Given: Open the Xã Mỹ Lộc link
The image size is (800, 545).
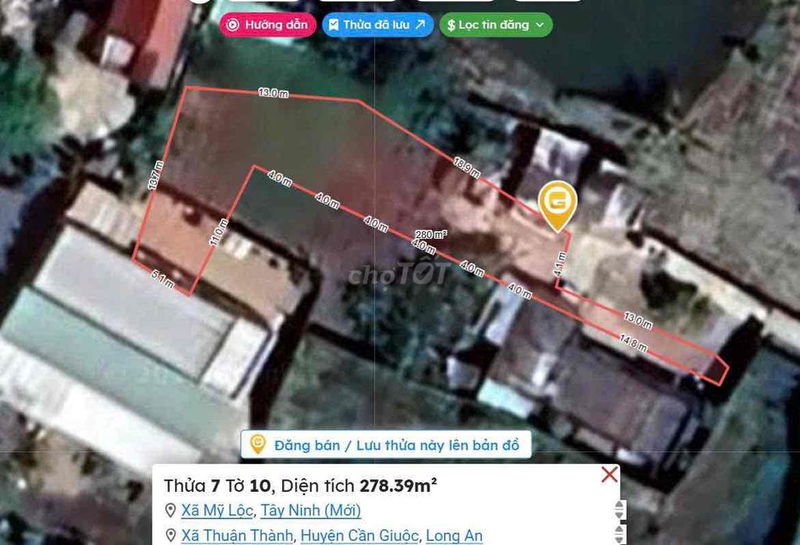Looking at the screenshot, I should tap(220, 511).
